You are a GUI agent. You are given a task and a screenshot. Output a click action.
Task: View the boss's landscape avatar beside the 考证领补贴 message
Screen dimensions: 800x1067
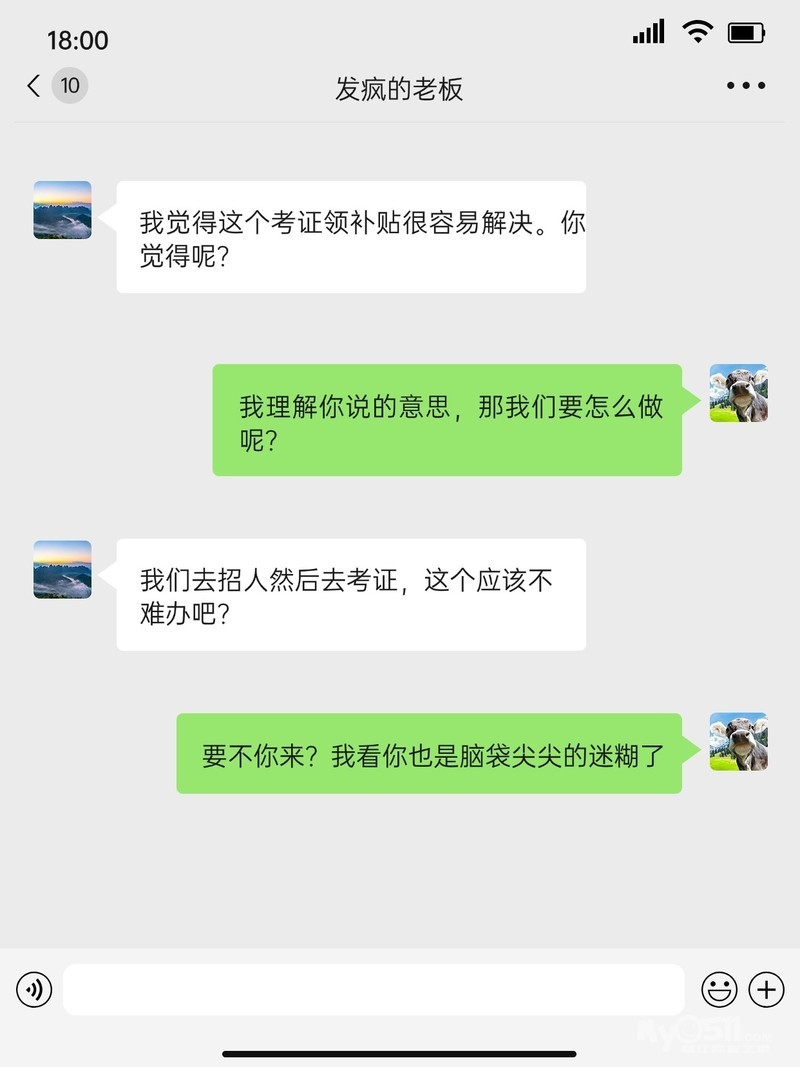(x=63, y=210)
